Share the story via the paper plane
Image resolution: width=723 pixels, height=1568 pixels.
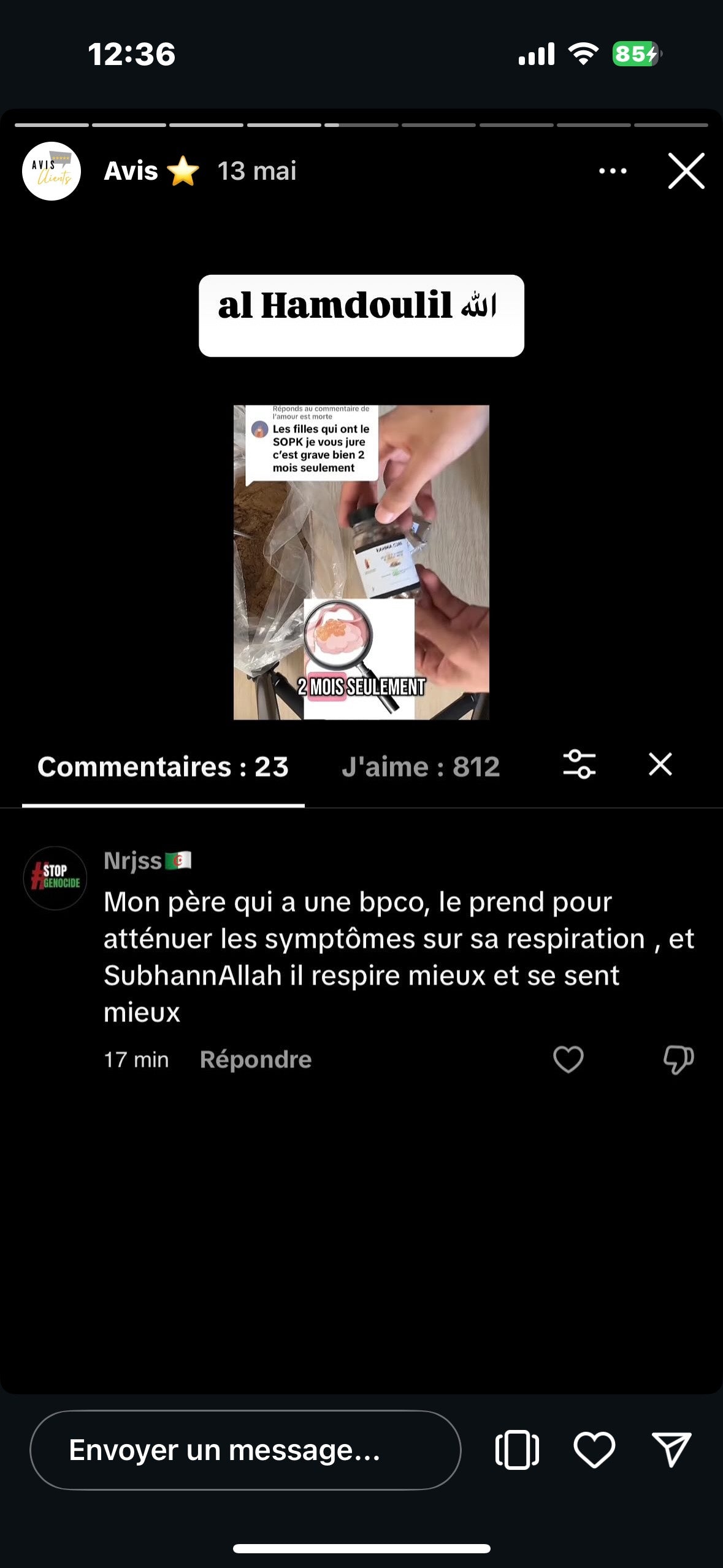click(671, 1450)
